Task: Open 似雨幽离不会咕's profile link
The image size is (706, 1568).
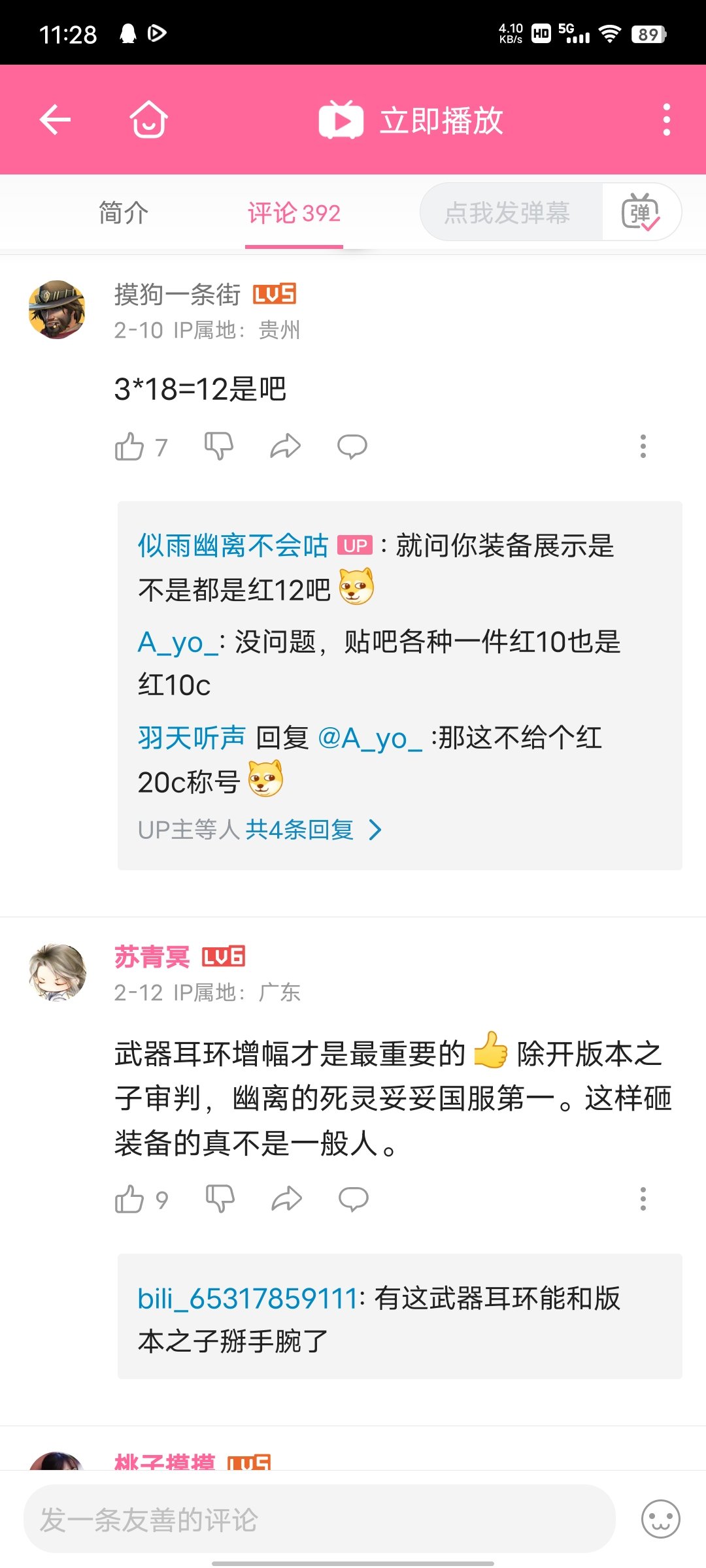Action: (x=233, y=546)
